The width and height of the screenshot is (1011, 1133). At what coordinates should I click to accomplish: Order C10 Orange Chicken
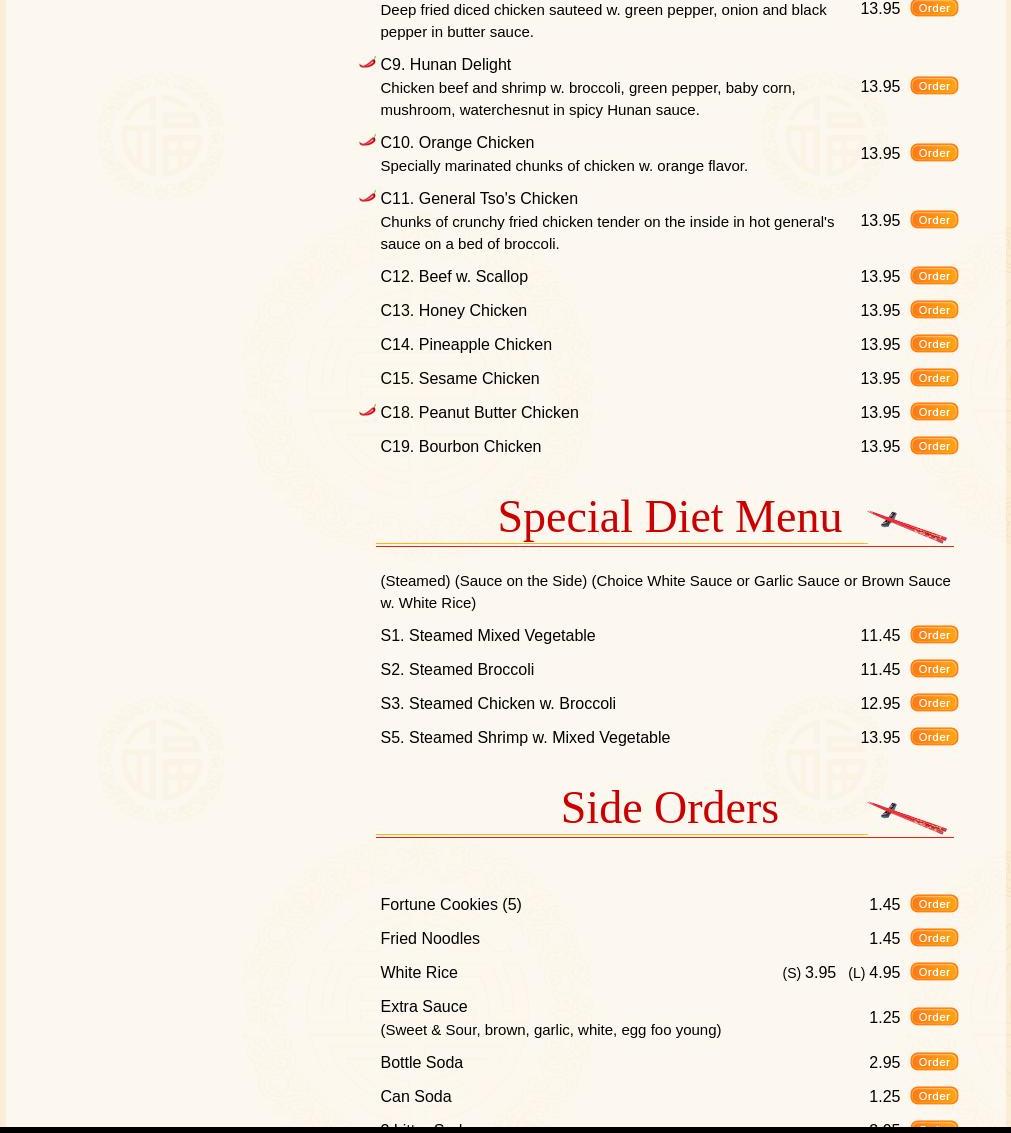934,153
